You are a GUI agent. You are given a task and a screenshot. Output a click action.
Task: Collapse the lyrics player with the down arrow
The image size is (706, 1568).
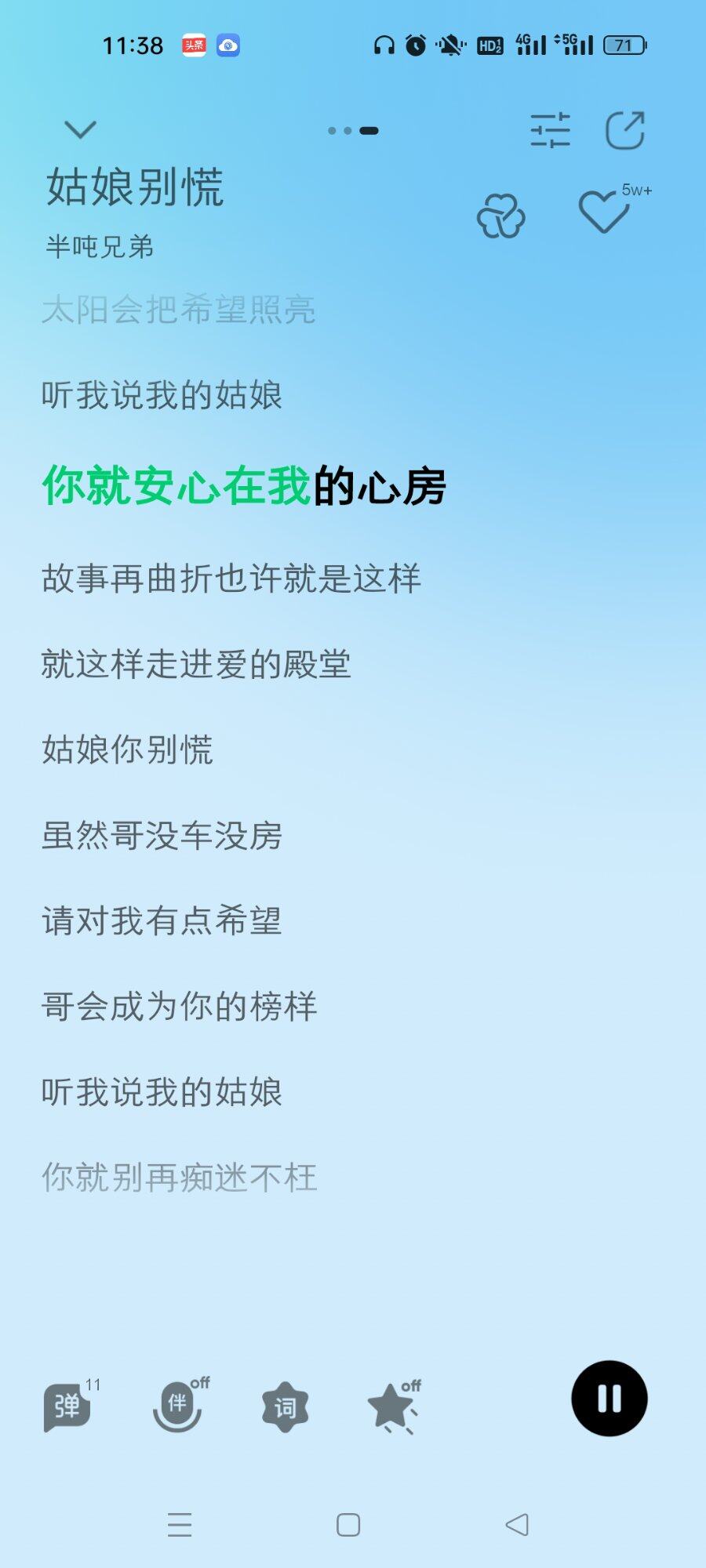click(80, 129)
